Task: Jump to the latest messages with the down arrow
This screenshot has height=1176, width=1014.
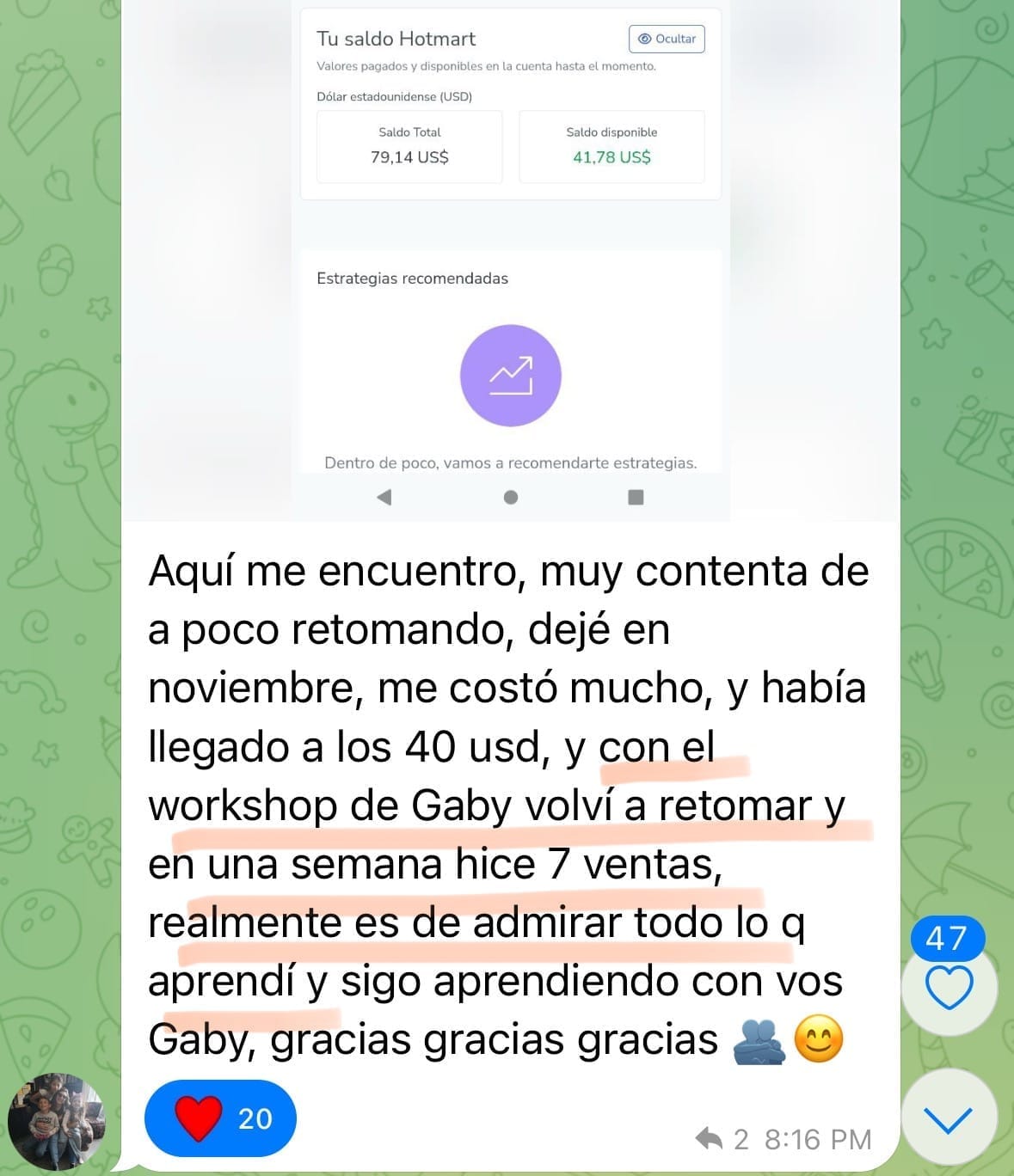Action: [948, 1118]
